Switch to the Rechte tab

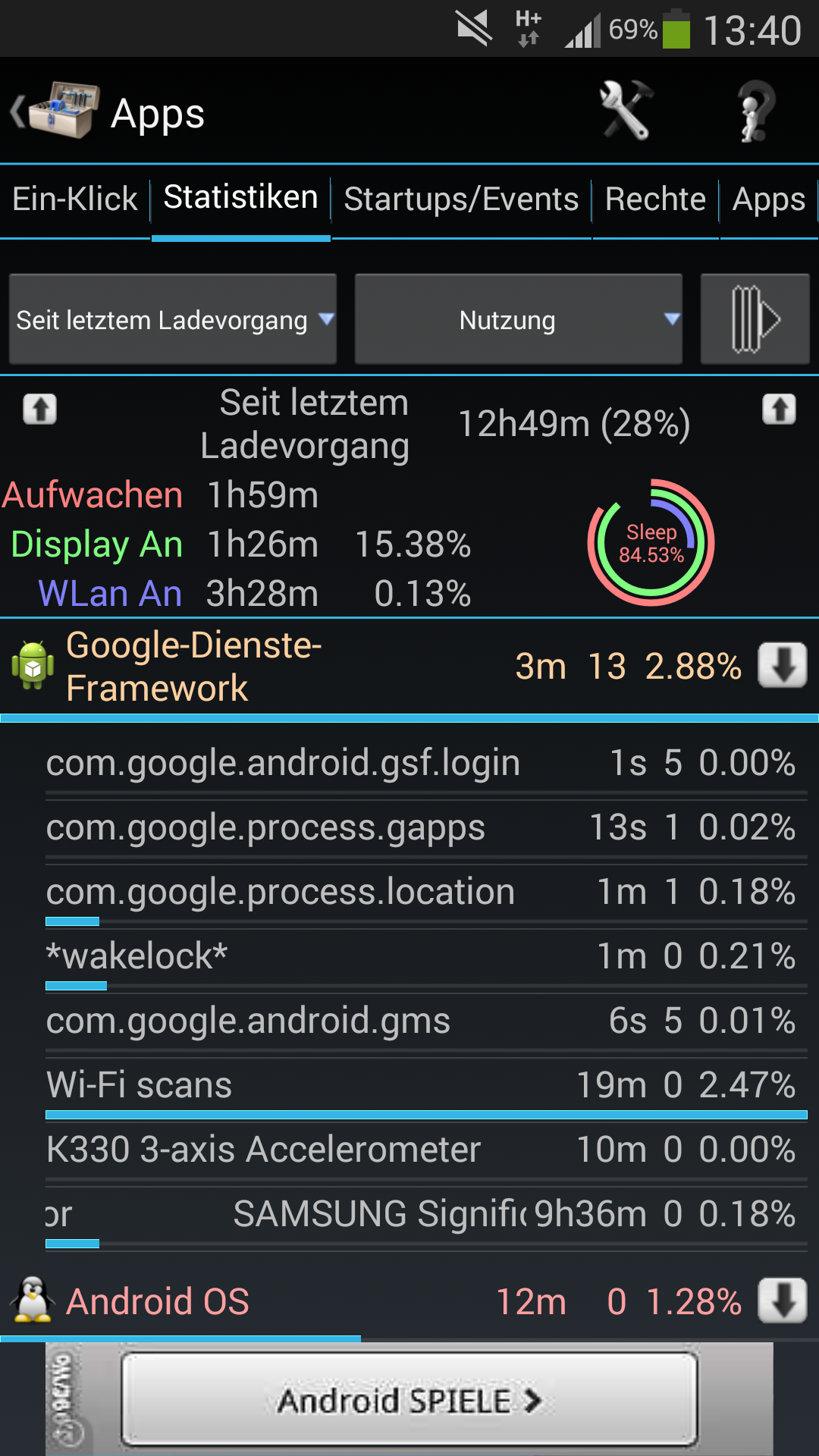pos(655,199)
